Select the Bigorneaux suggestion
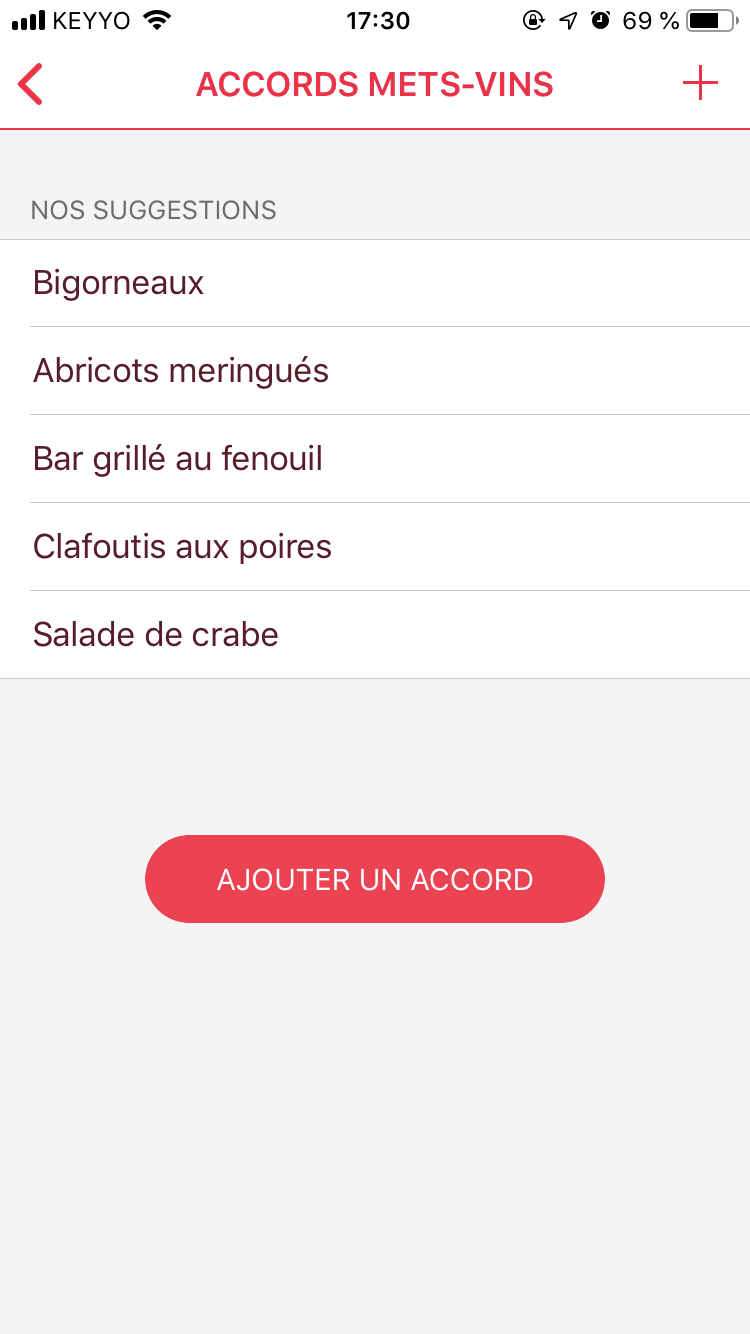The height and width of the screenshot is (1334, 750). coord(375,283)
